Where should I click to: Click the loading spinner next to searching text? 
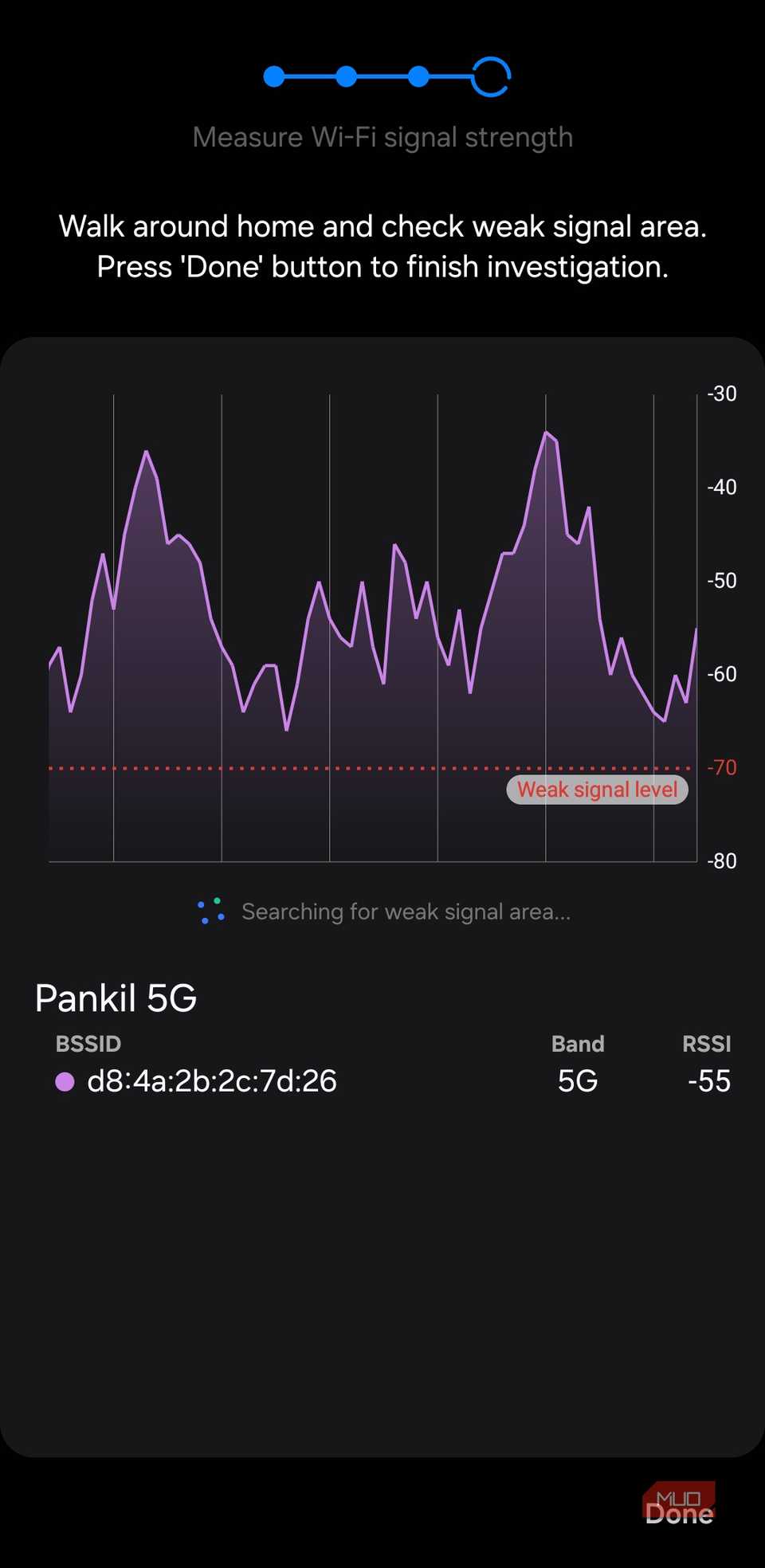tap(210, 911)
